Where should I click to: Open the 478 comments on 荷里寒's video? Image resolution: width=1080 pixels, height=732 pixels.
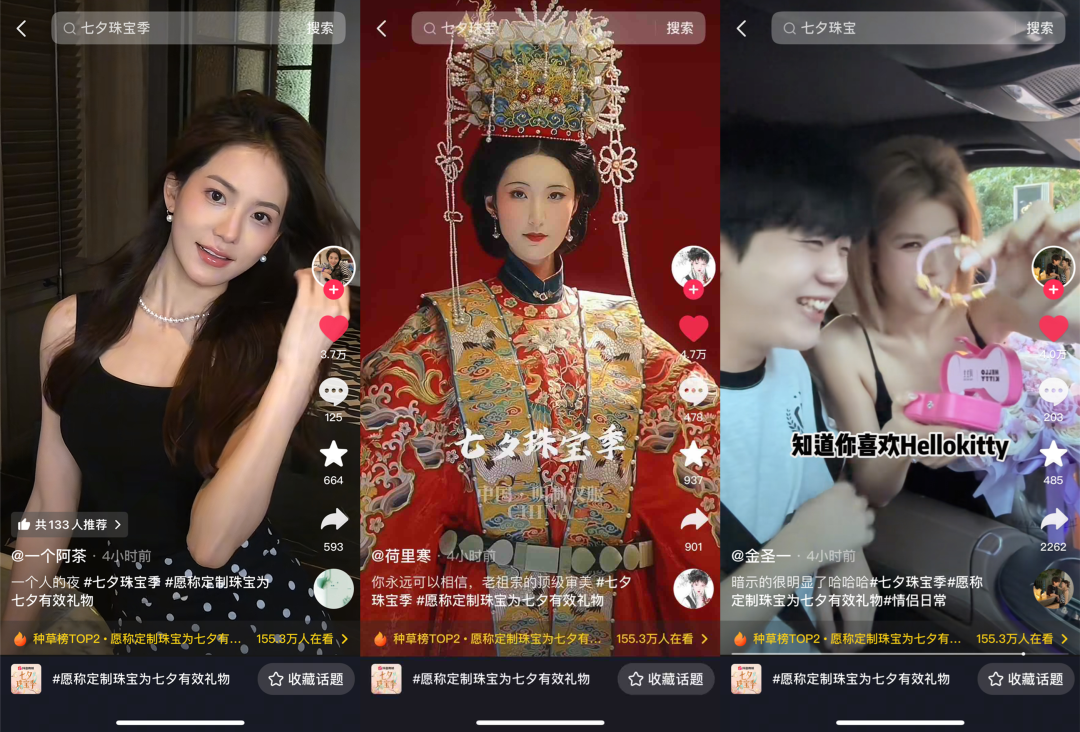[693, 392]
